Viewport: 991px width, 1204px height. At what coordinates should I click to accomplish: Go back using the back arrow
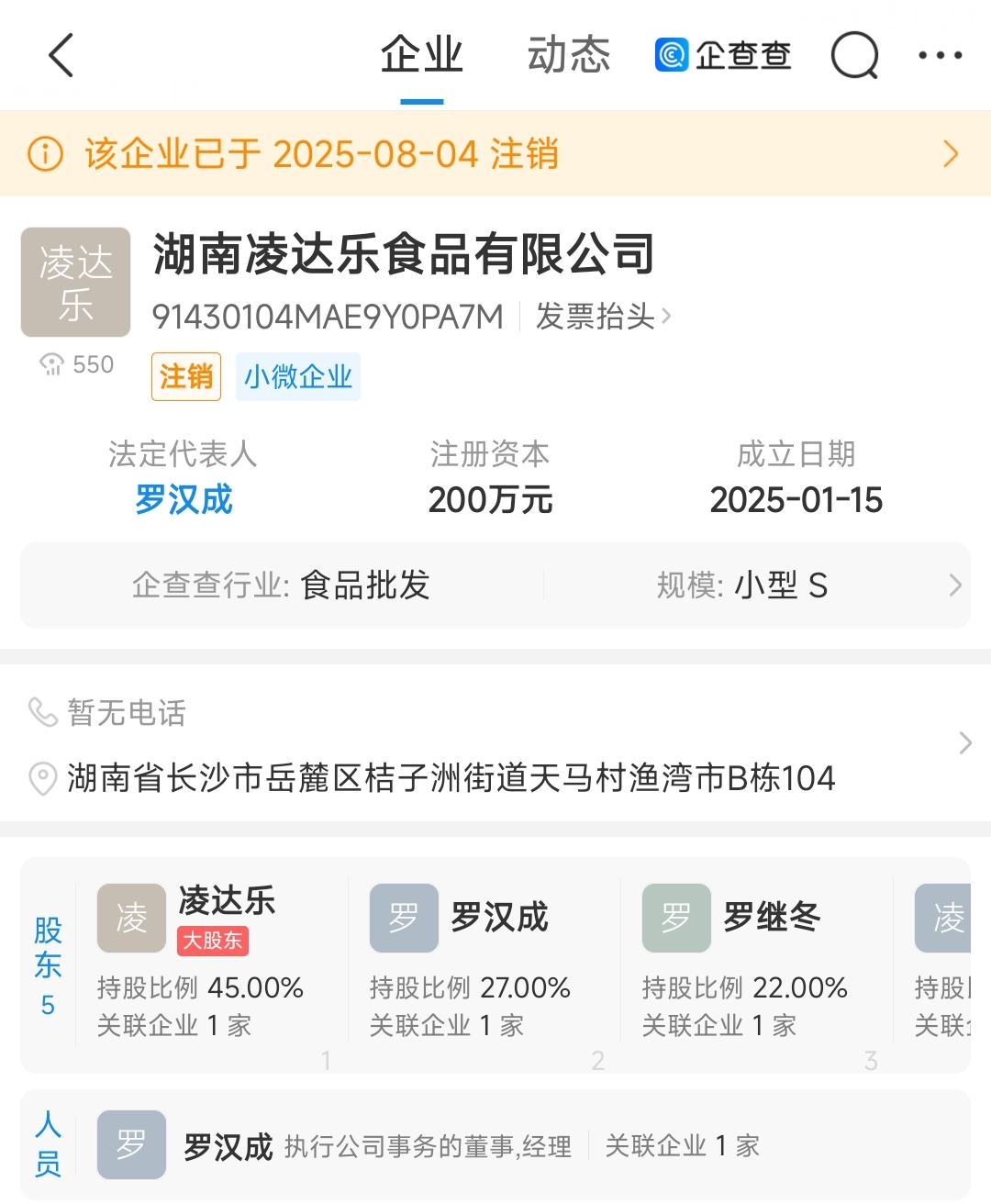tap(61, 56)
